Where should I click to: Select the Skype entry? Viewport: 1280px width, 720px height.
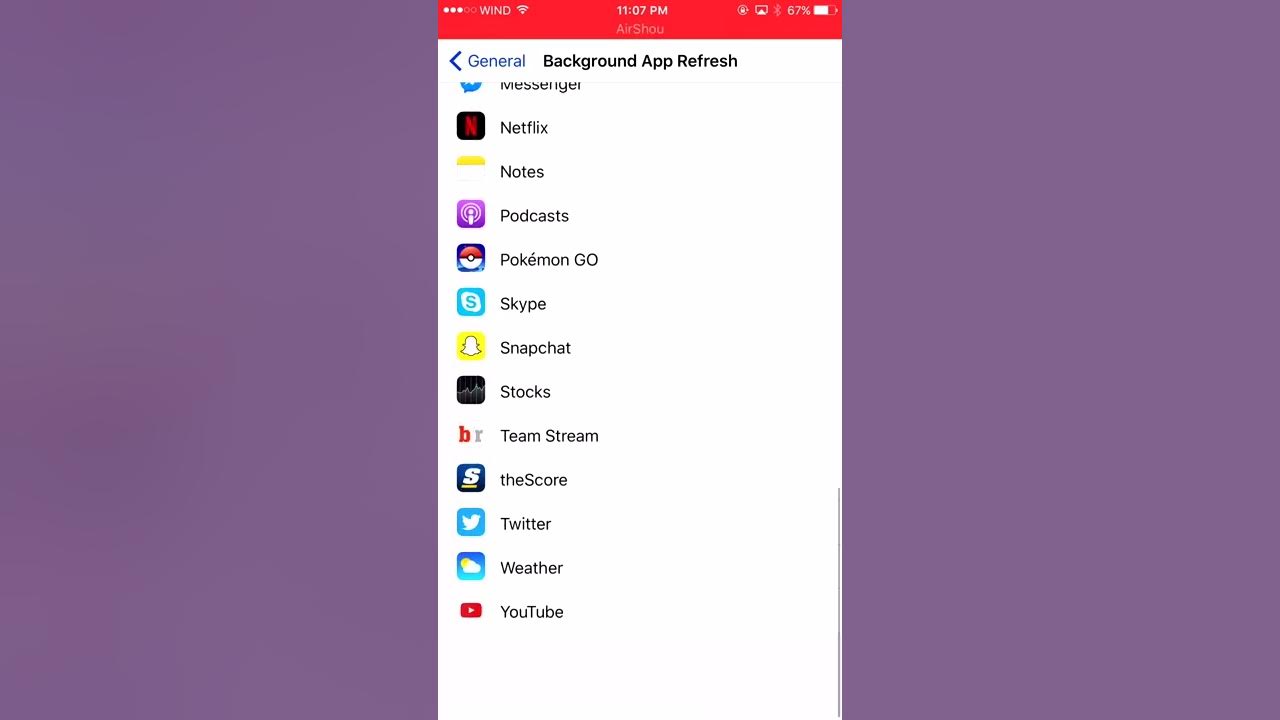click(523, 304)
